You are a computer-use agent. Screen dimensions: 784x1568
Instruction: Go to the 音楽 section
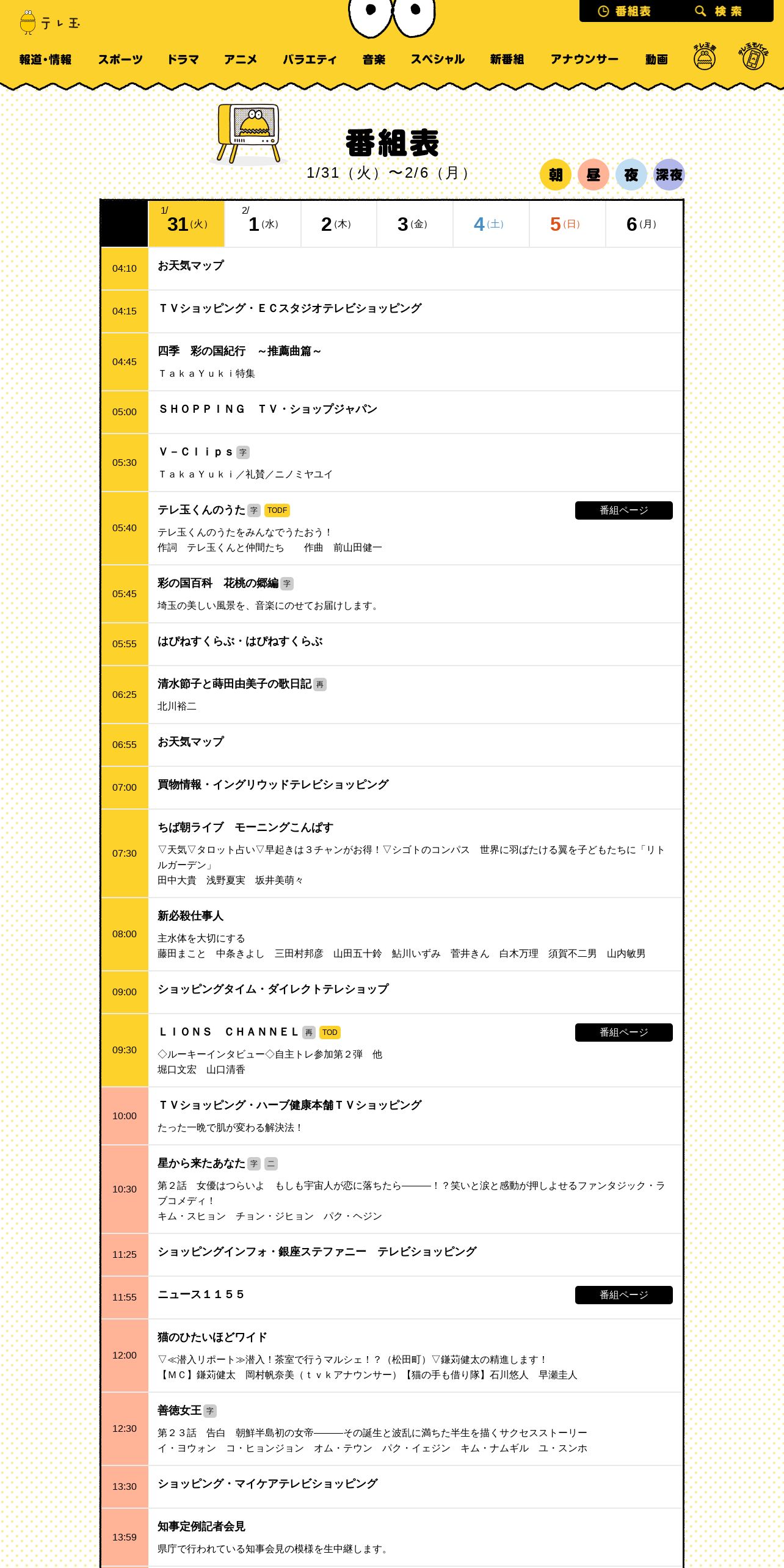point(374,59)
